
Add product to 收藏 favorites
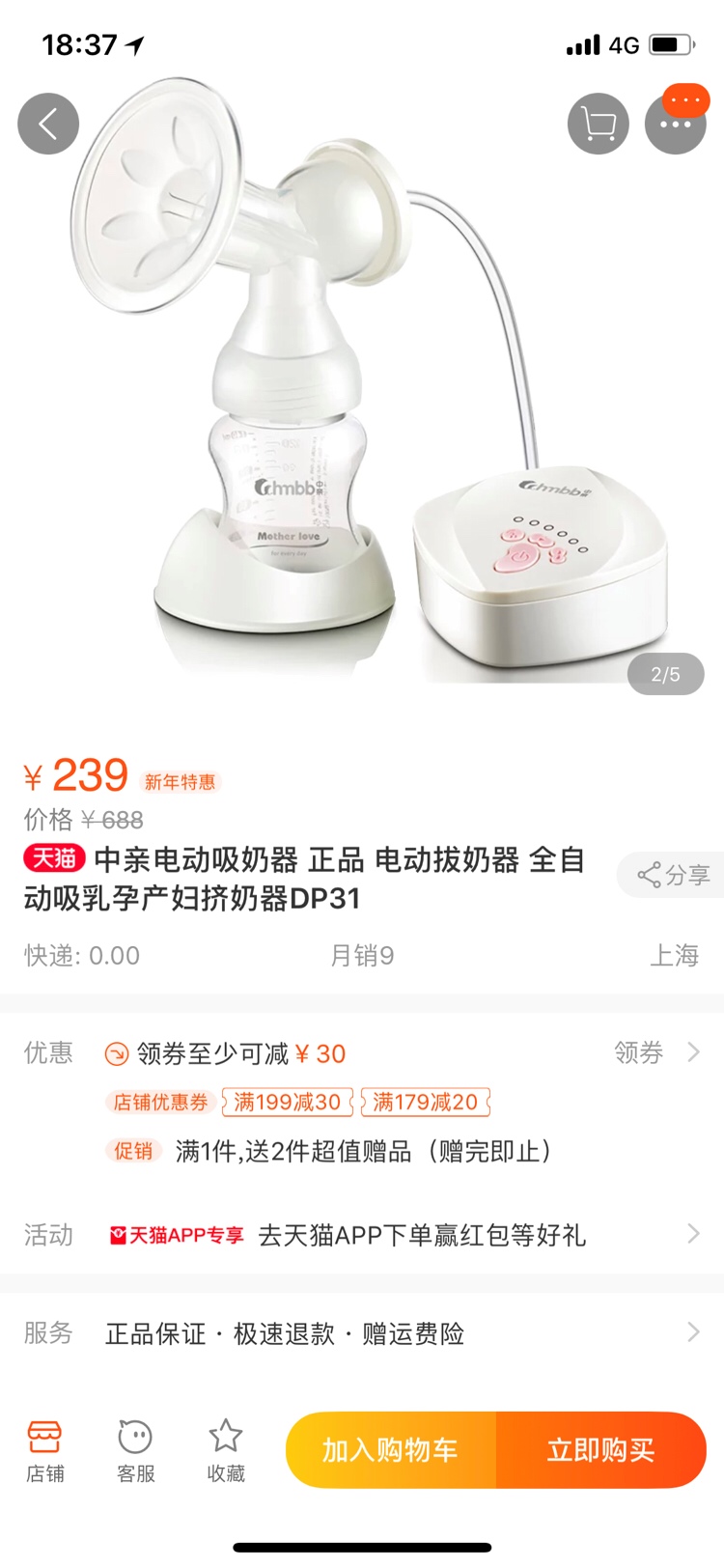(226, 1450)
